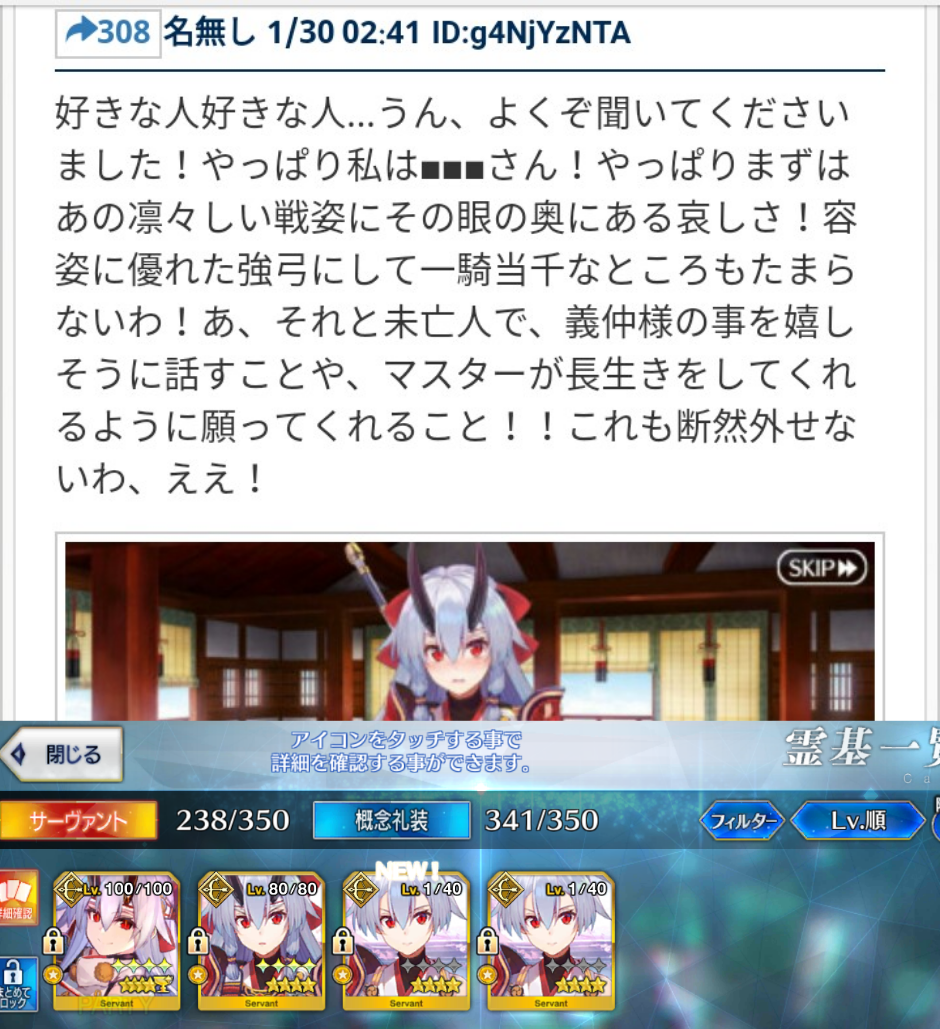Open the attached image with SKIP scene
This screenshot has width=940, height=1029.
469,630
